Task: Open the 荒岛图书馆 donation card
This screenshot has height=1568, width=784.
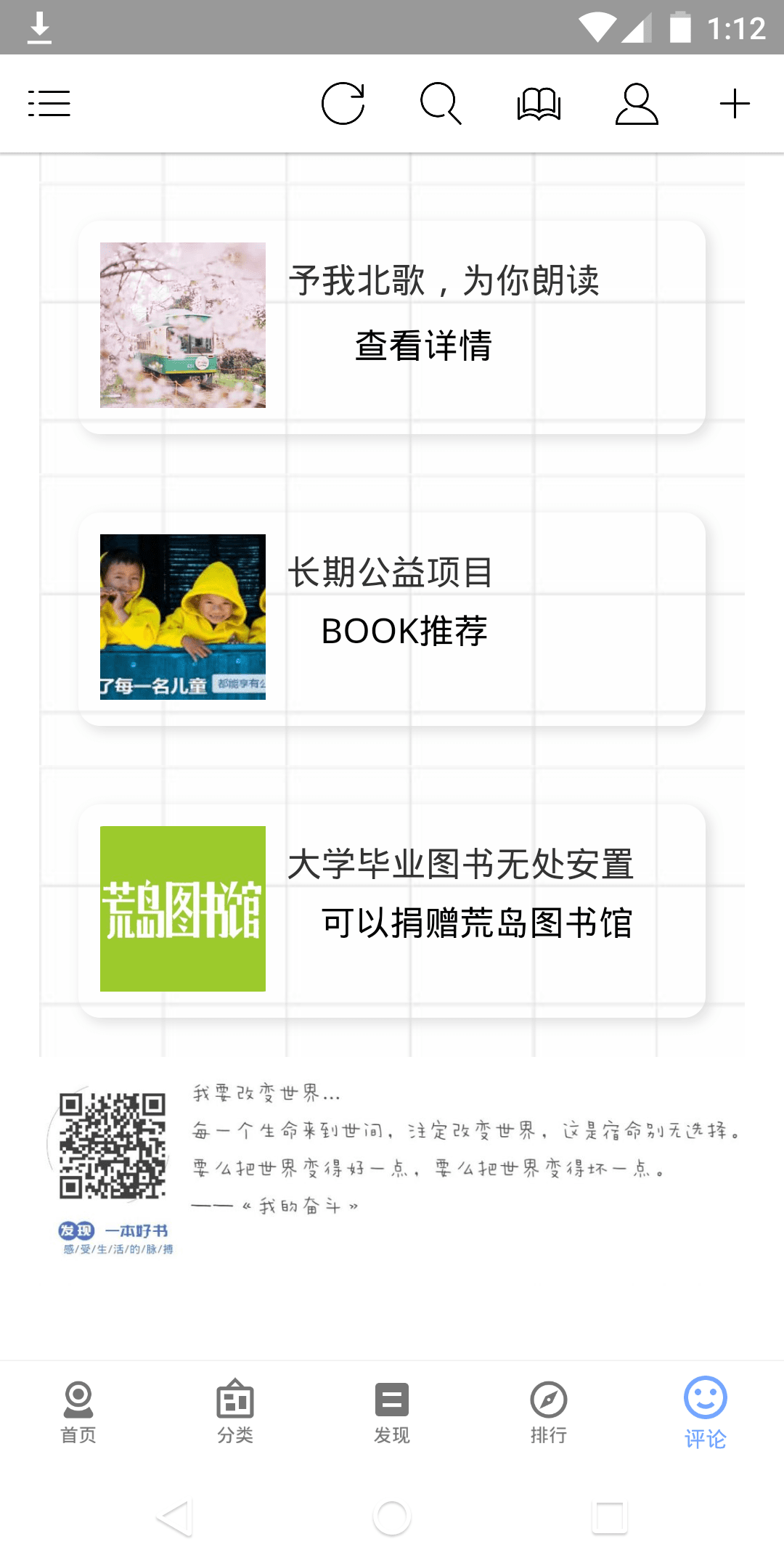Action: click(x=392, y=910)
